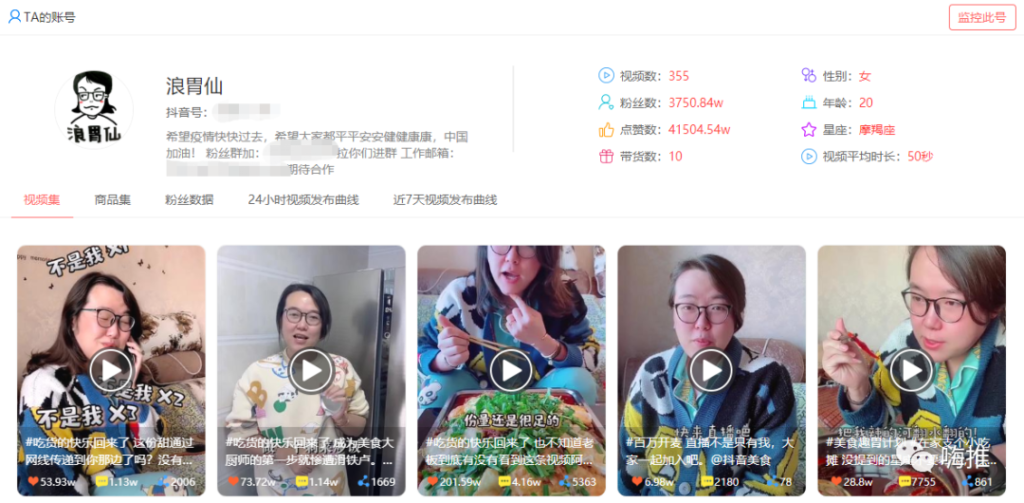1024x503 pixels.
Task: Play the #美食趣胃计划 video
Action: coord(911,371)
